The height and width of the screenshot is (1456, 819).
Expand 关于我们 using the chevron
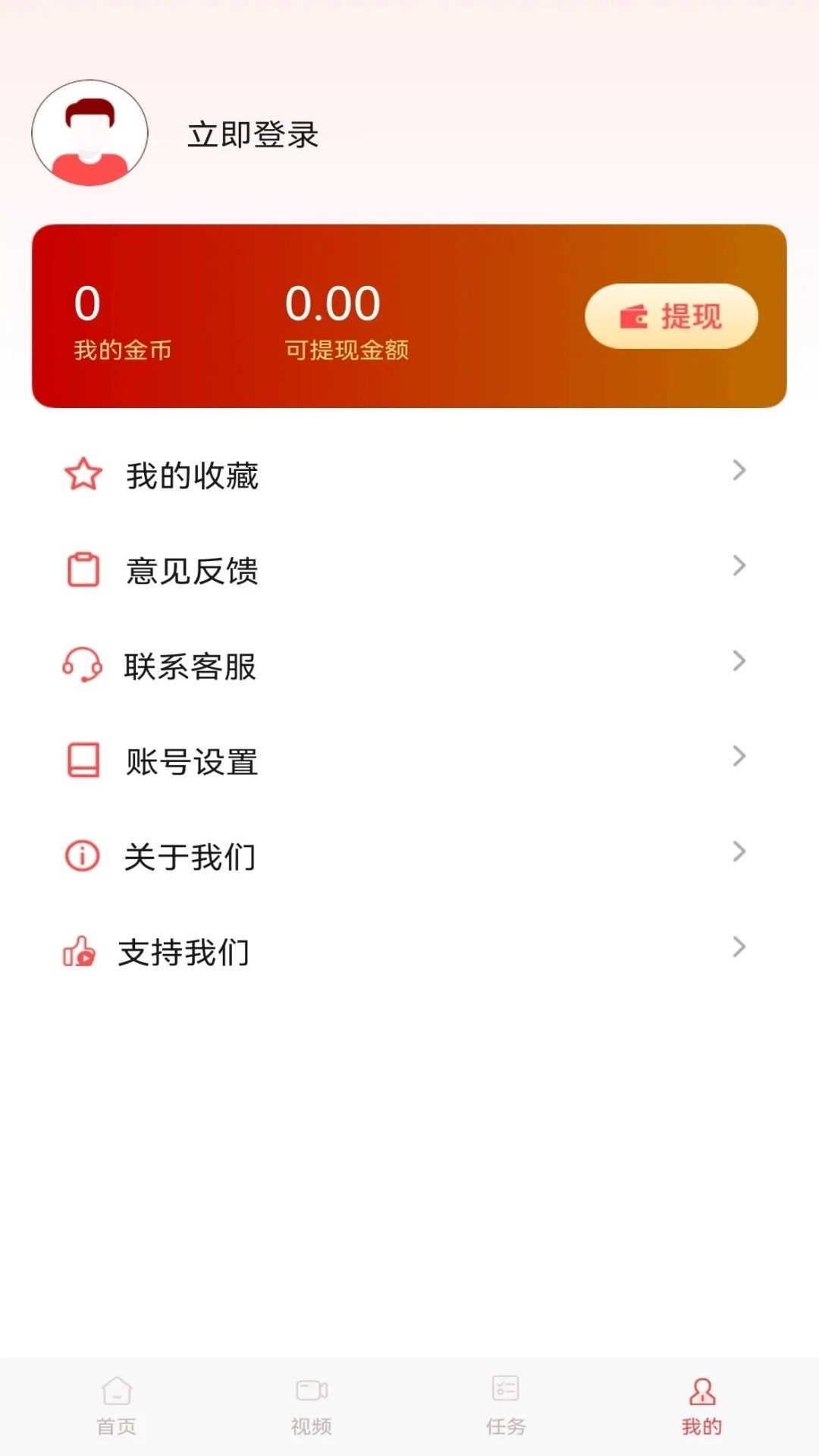739,852
